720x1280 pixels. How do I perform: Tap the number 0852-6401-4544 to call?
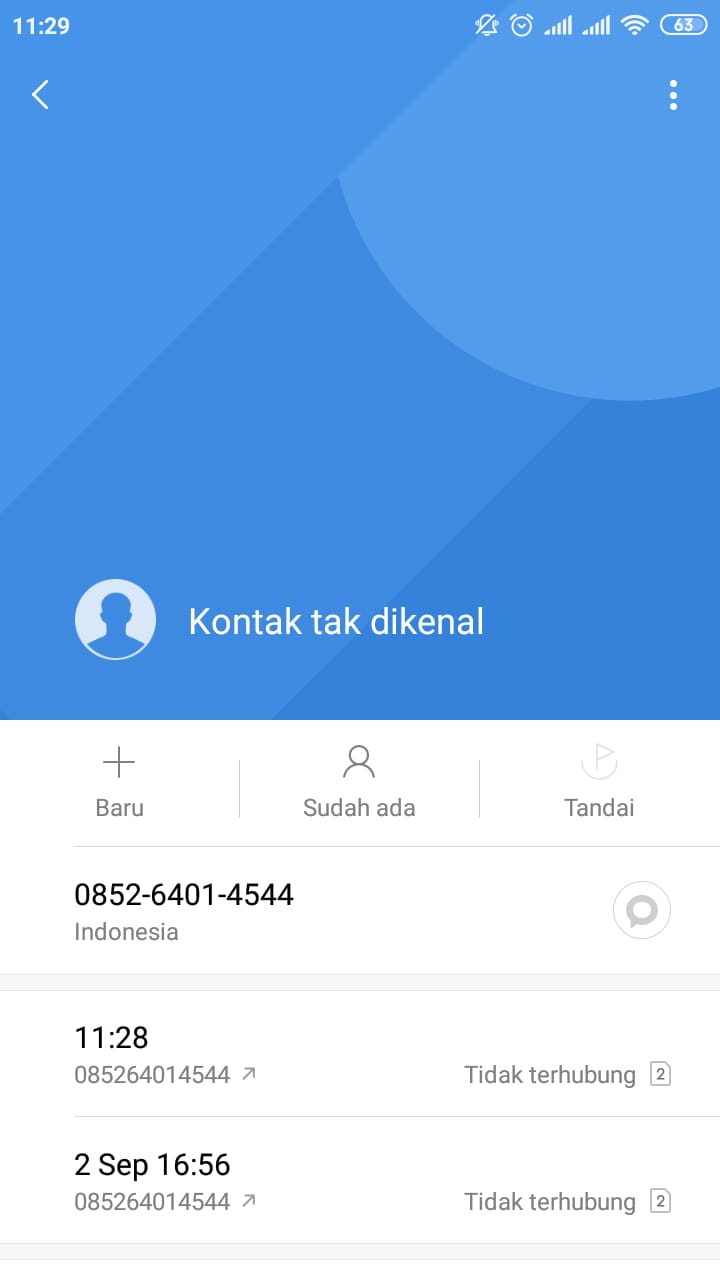[184, 895]
